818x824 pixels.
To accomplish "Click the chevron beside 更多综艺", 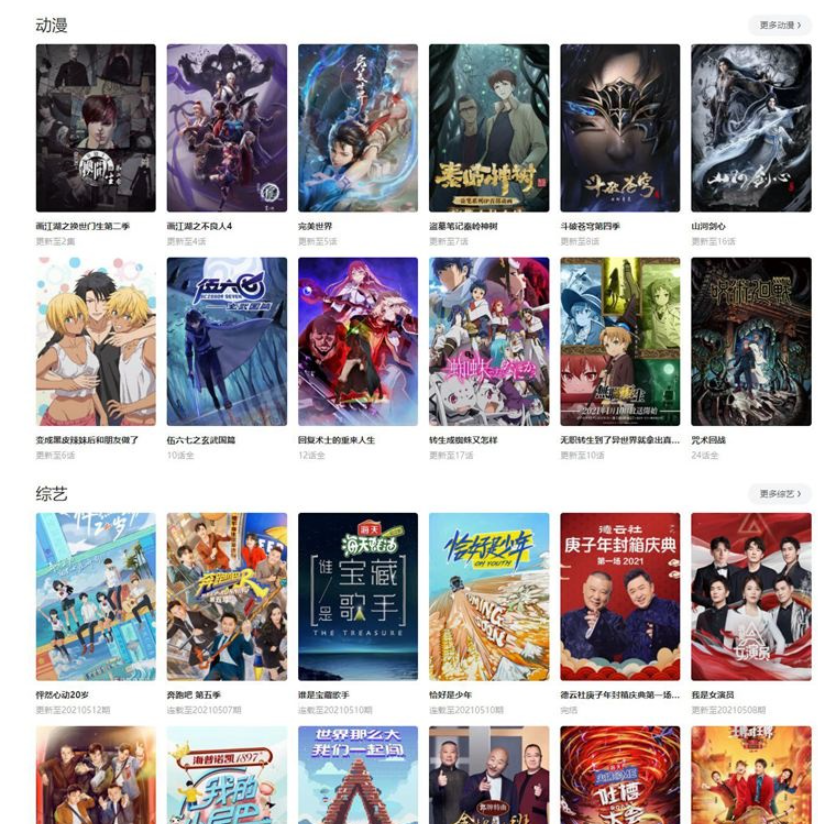I will pyautogui.click(x=799, y=493).
